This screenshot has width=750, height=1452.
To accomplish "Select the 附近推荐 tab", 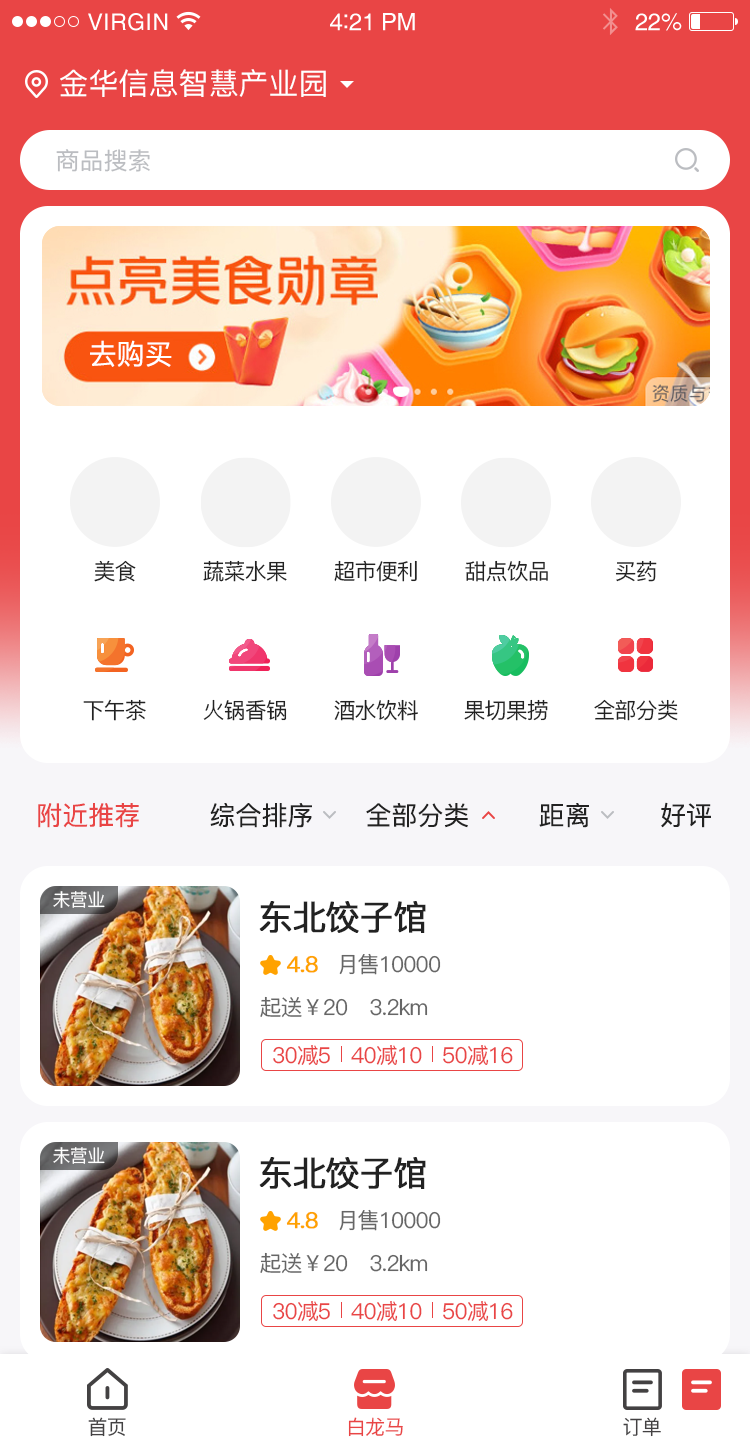I will 87,815.
